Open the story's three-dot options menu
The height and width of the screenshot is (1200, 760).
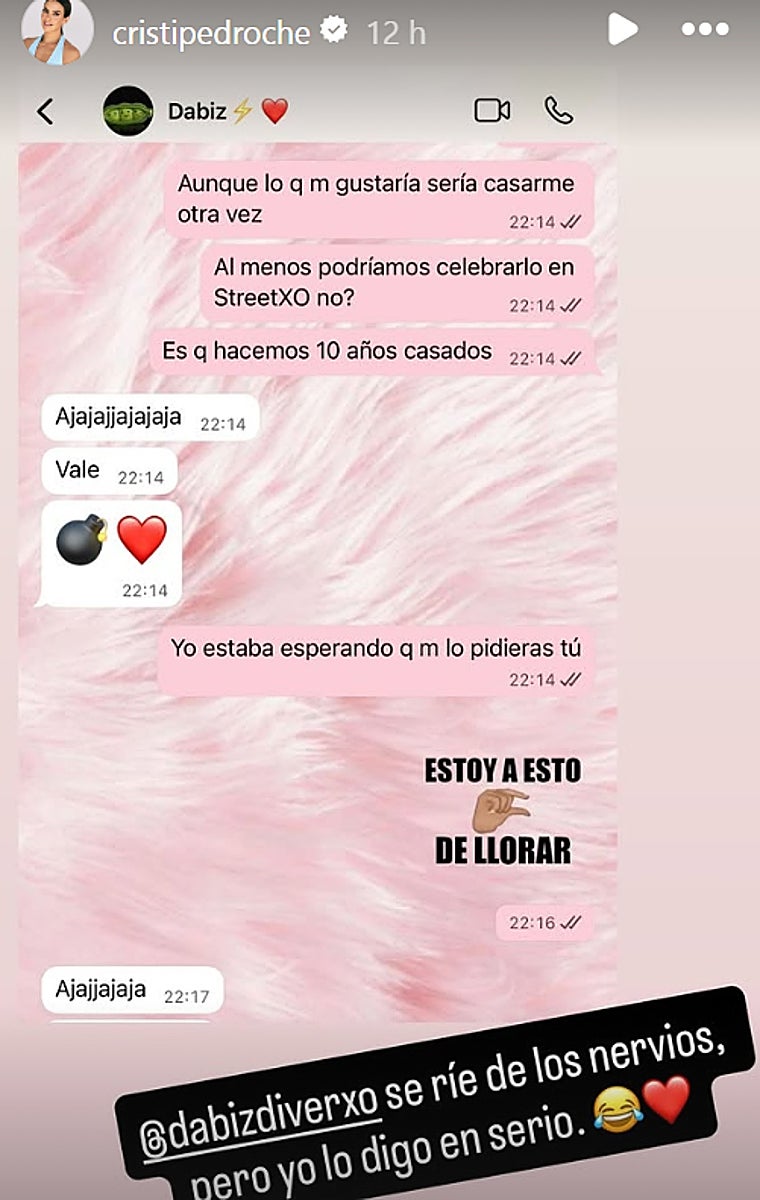(705, 30)
